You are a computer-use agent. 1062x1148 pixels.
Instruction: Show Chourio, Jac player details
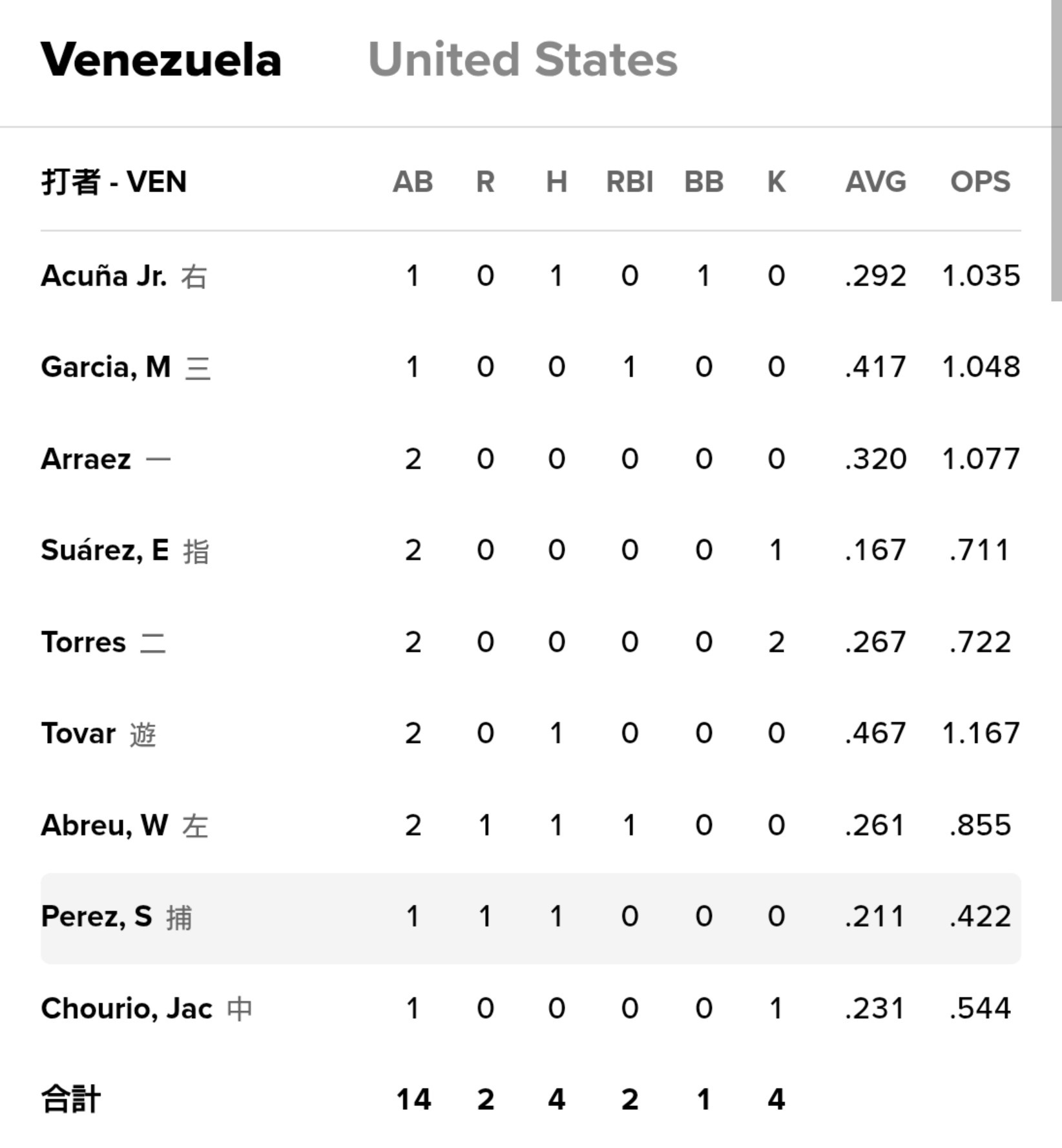tap(127, 1008)
